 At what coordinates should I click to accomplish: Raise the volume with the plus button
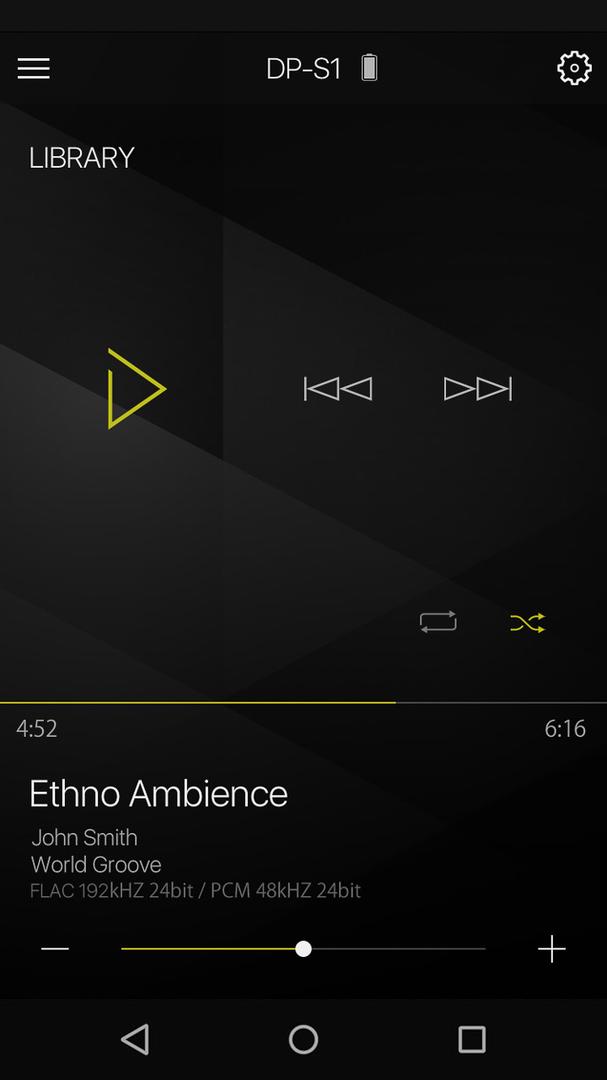(x=552, y=949)
